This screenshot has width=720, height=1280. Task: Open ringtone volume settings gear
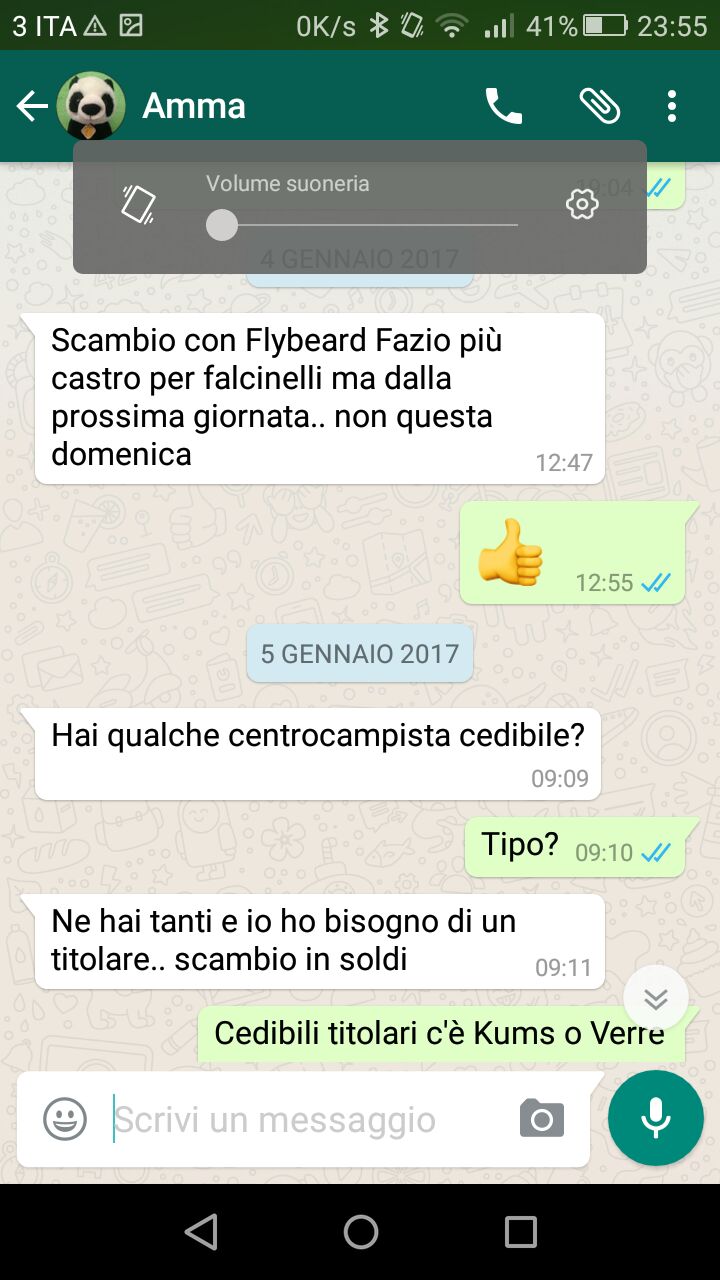tap(581, 205)
